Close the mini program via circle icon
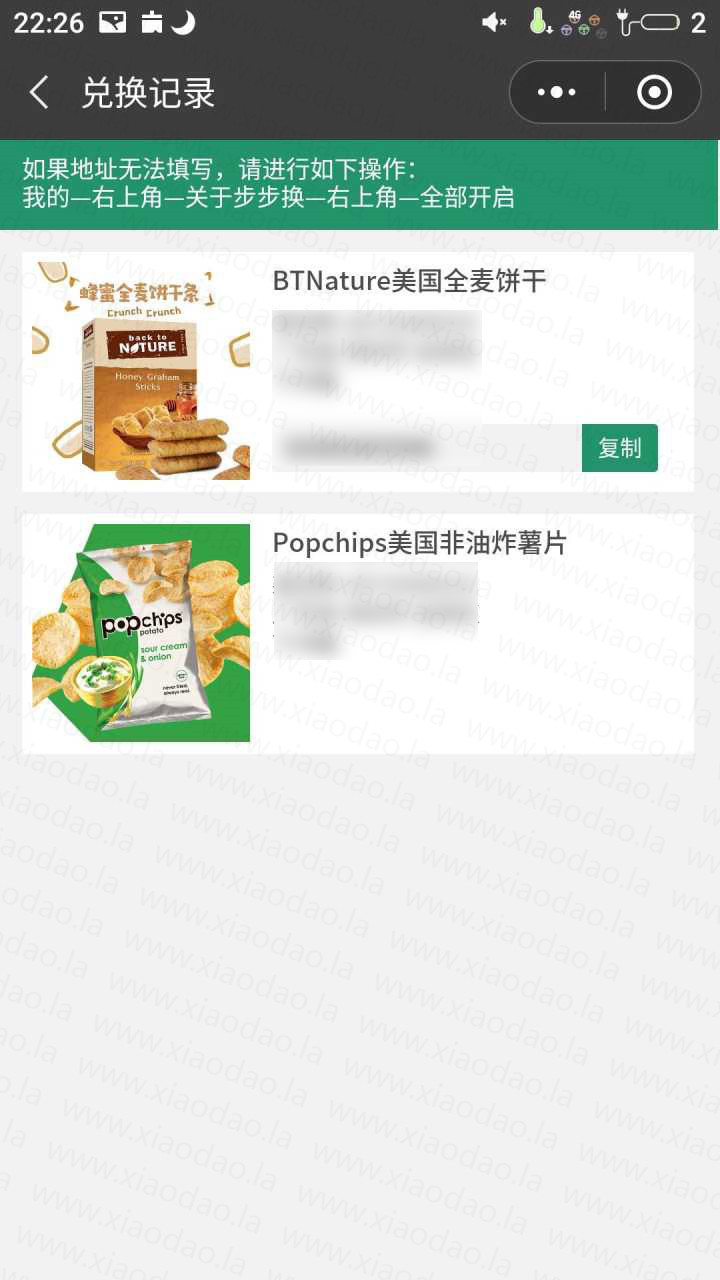The height and width of the screenshot is (1280, 720). click(x=654, y=93)
